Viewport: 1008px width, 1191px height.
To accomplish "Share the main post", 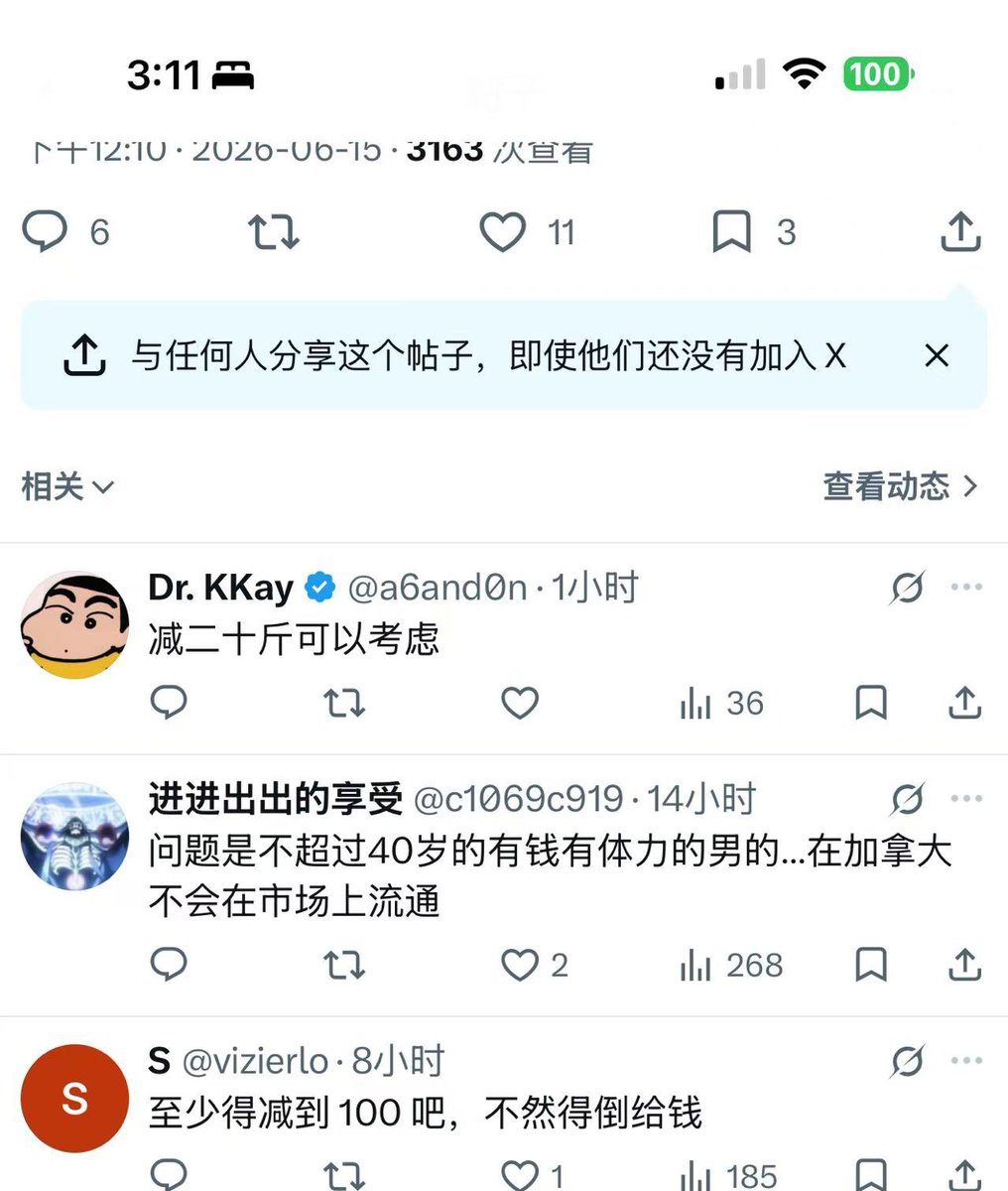I will click(x=960, y=232).
